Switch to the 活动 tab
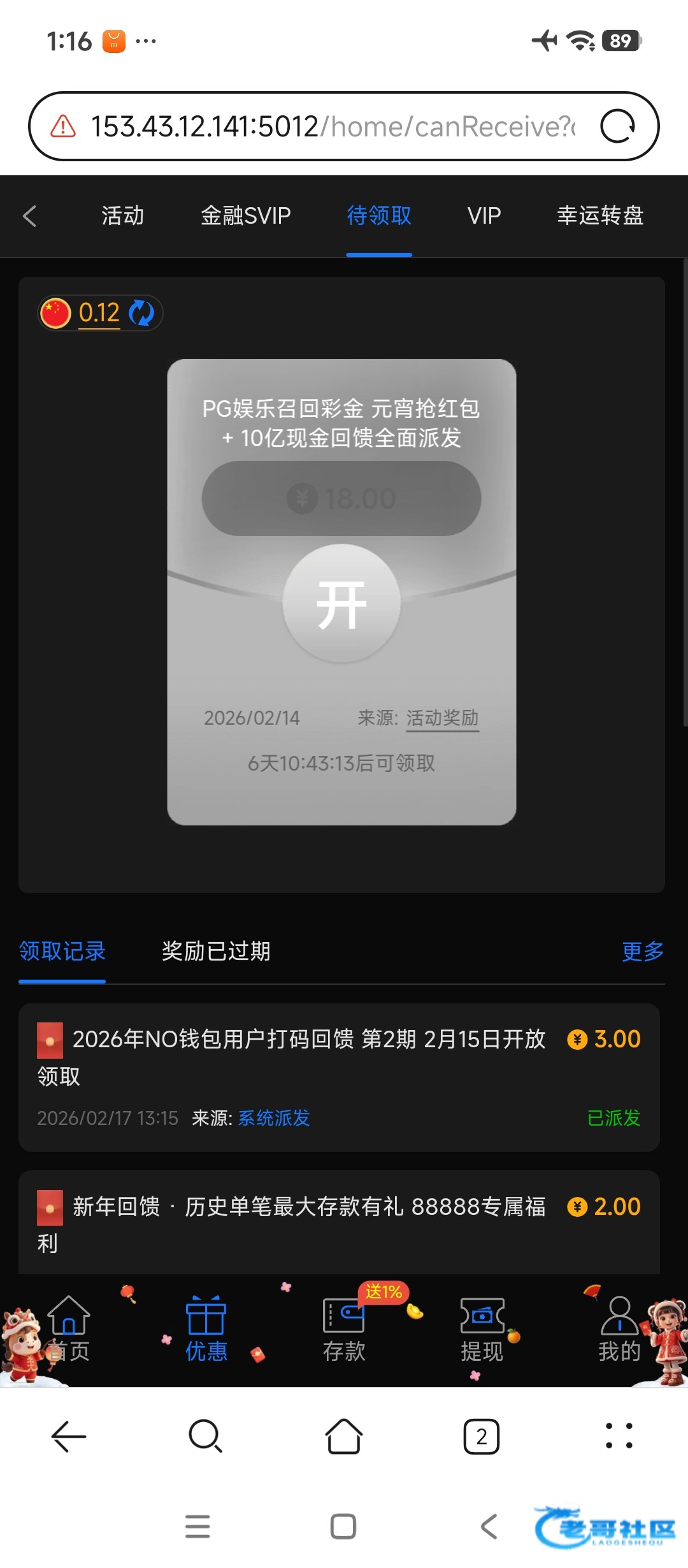Image resolution: width=688 pixels, height=1568 pixels. click(123, 216)
